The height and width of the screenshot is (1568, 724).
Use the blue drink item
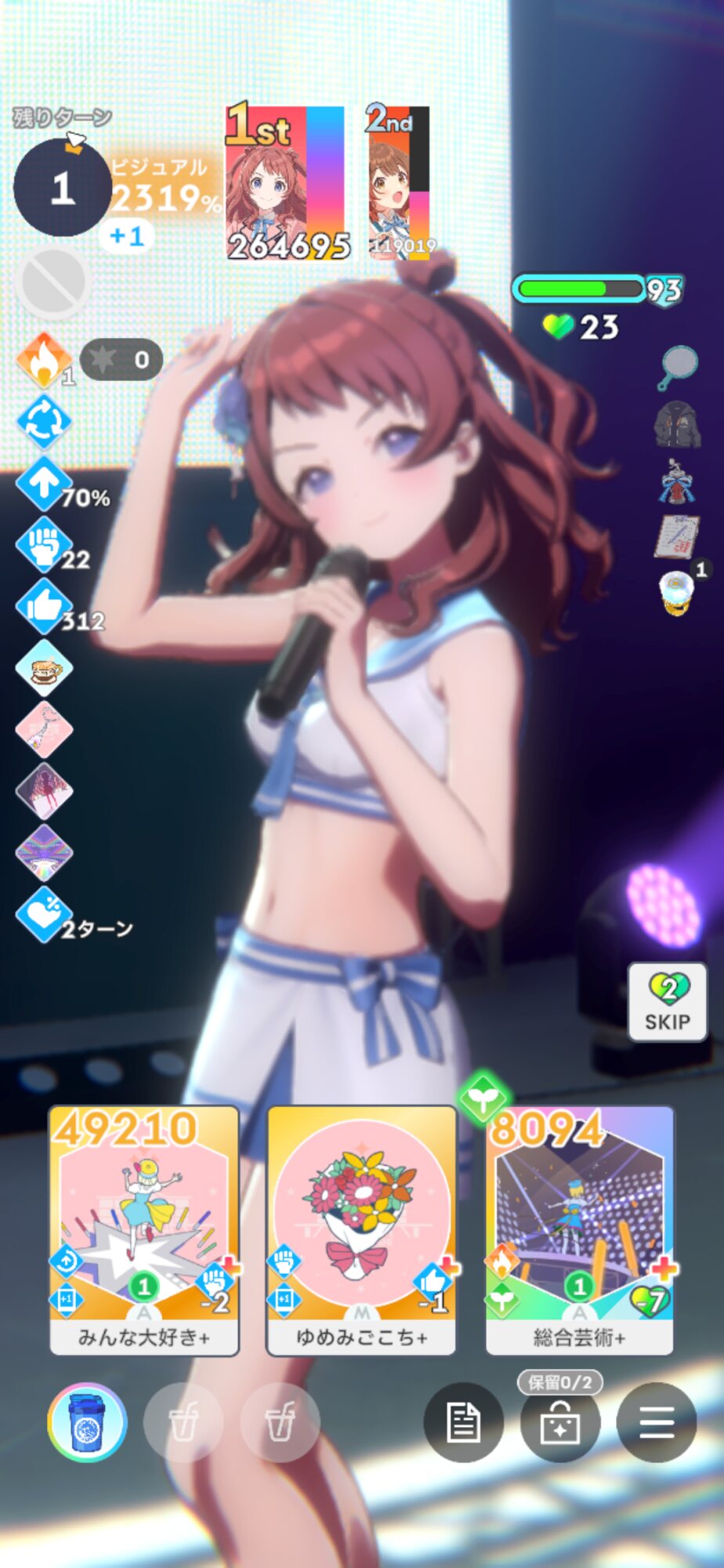[87, 1421]
